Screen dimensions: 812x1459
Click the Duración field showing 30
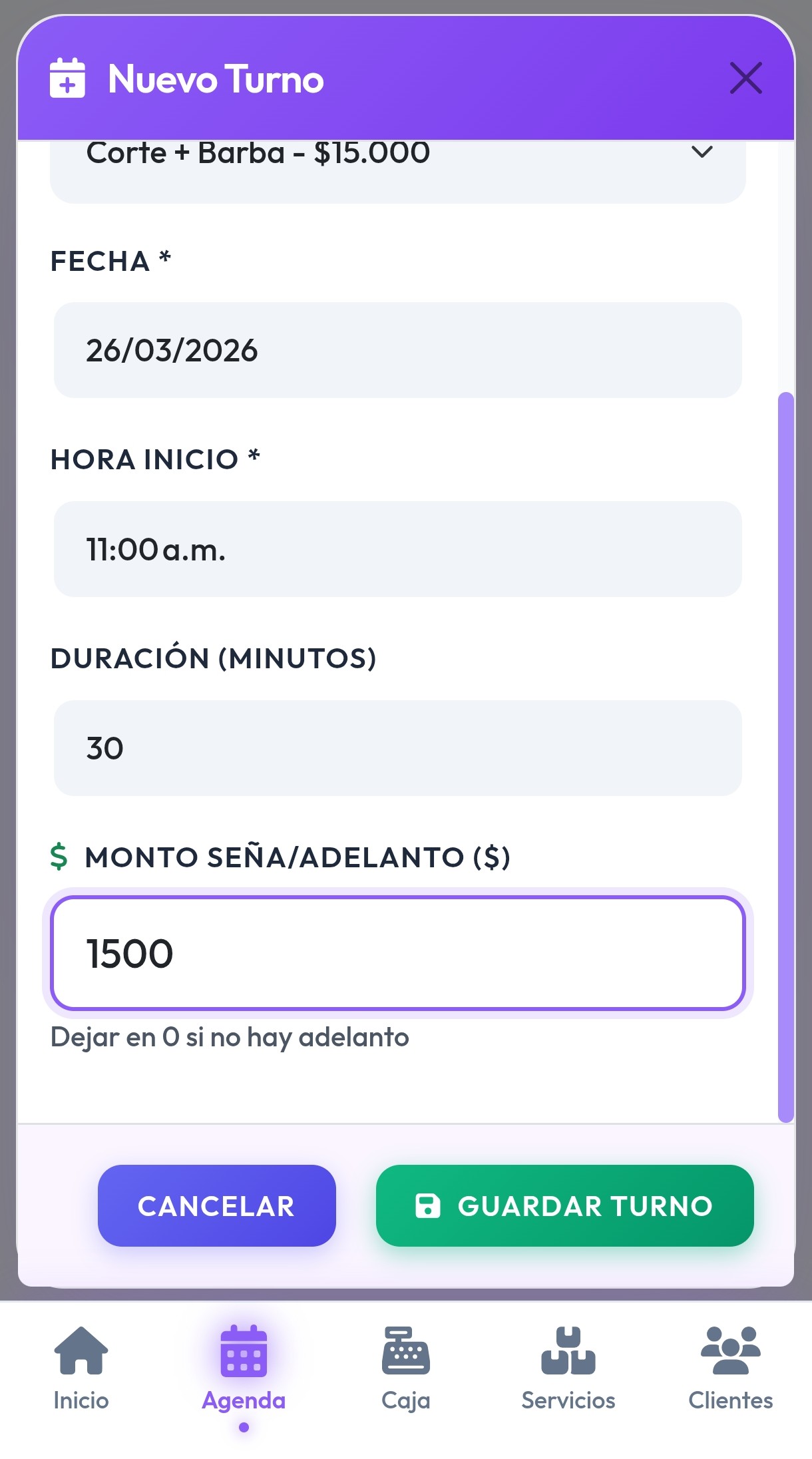pyautogui.click(x=398, y=747)
